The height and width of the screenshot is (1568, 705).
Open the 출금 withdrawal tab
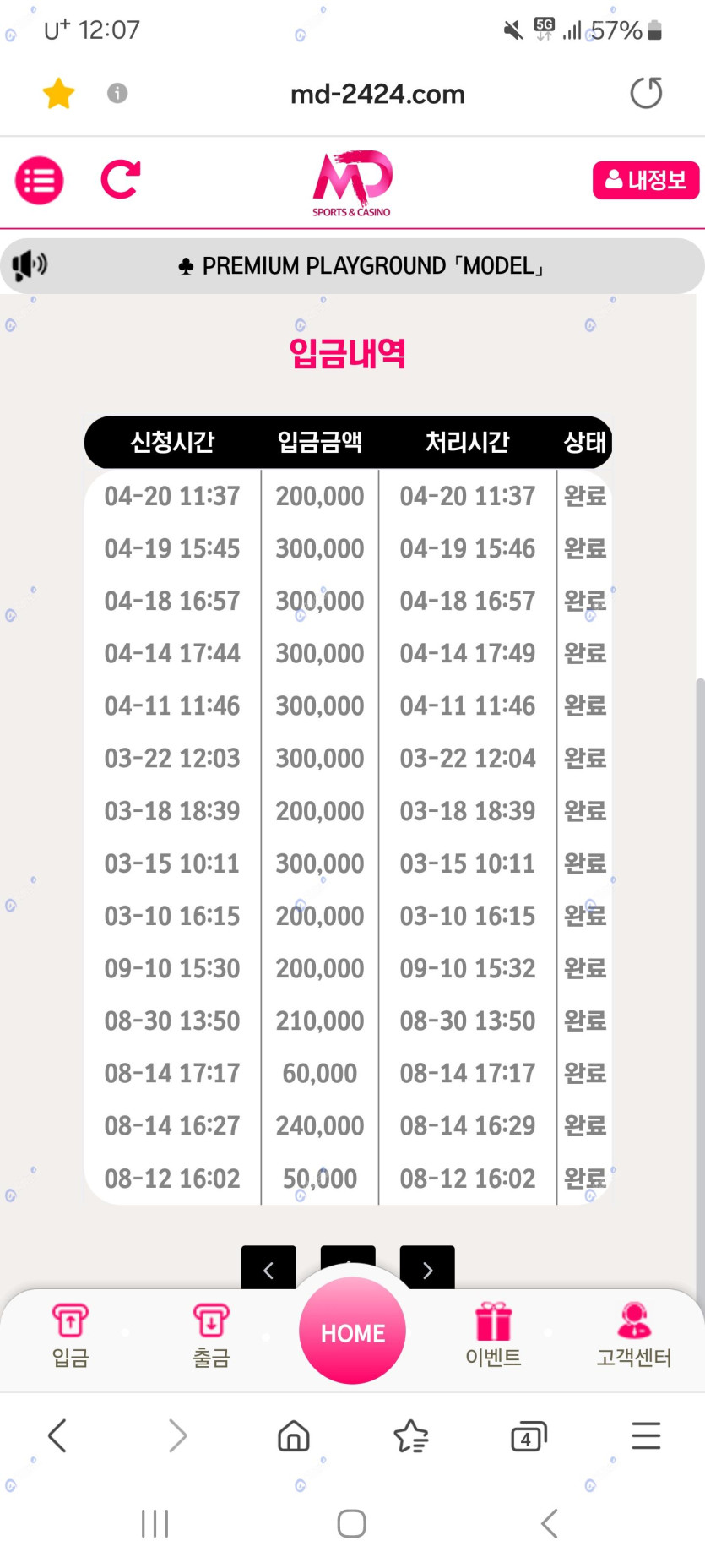[x=211, y=1335]
